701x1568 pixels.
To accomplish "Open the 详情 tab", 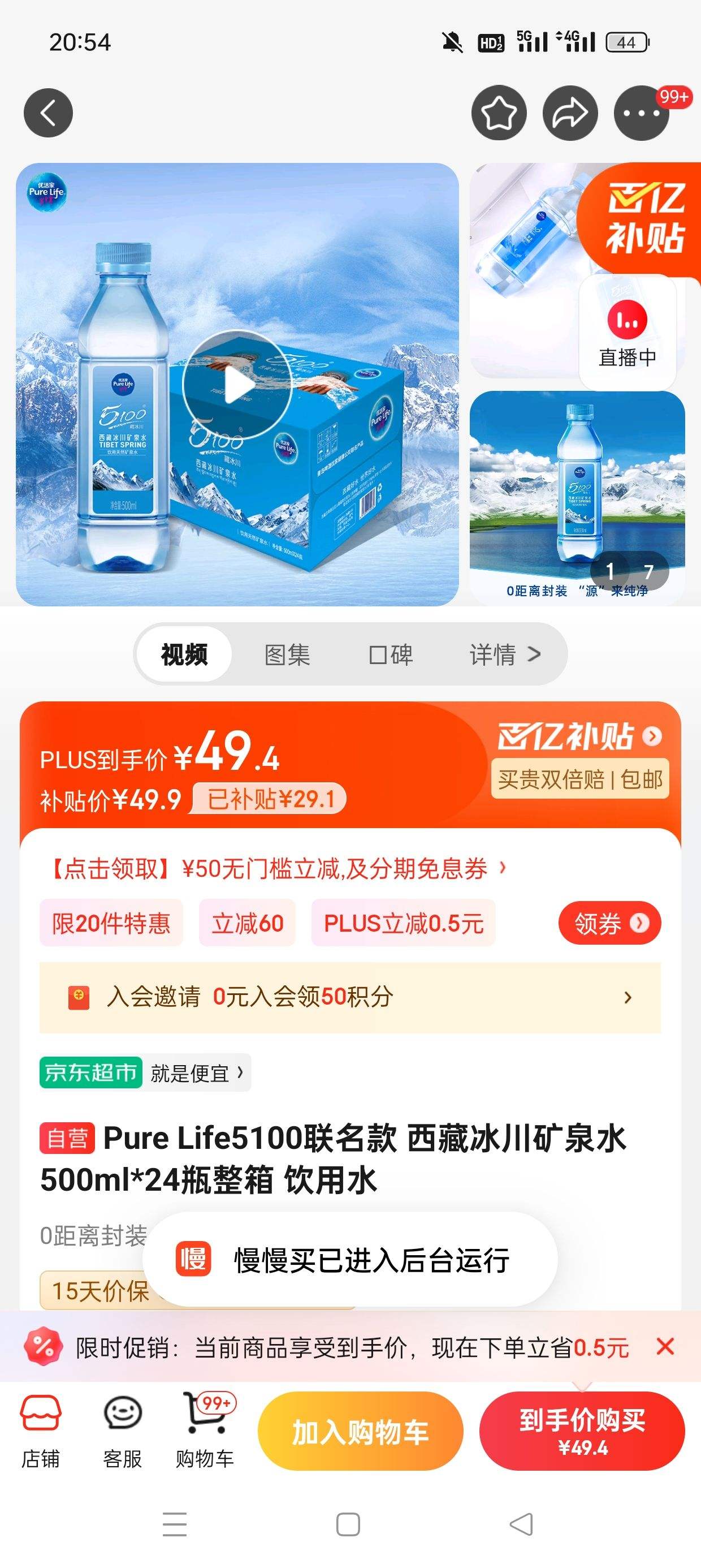I will (x=504, y=654).
